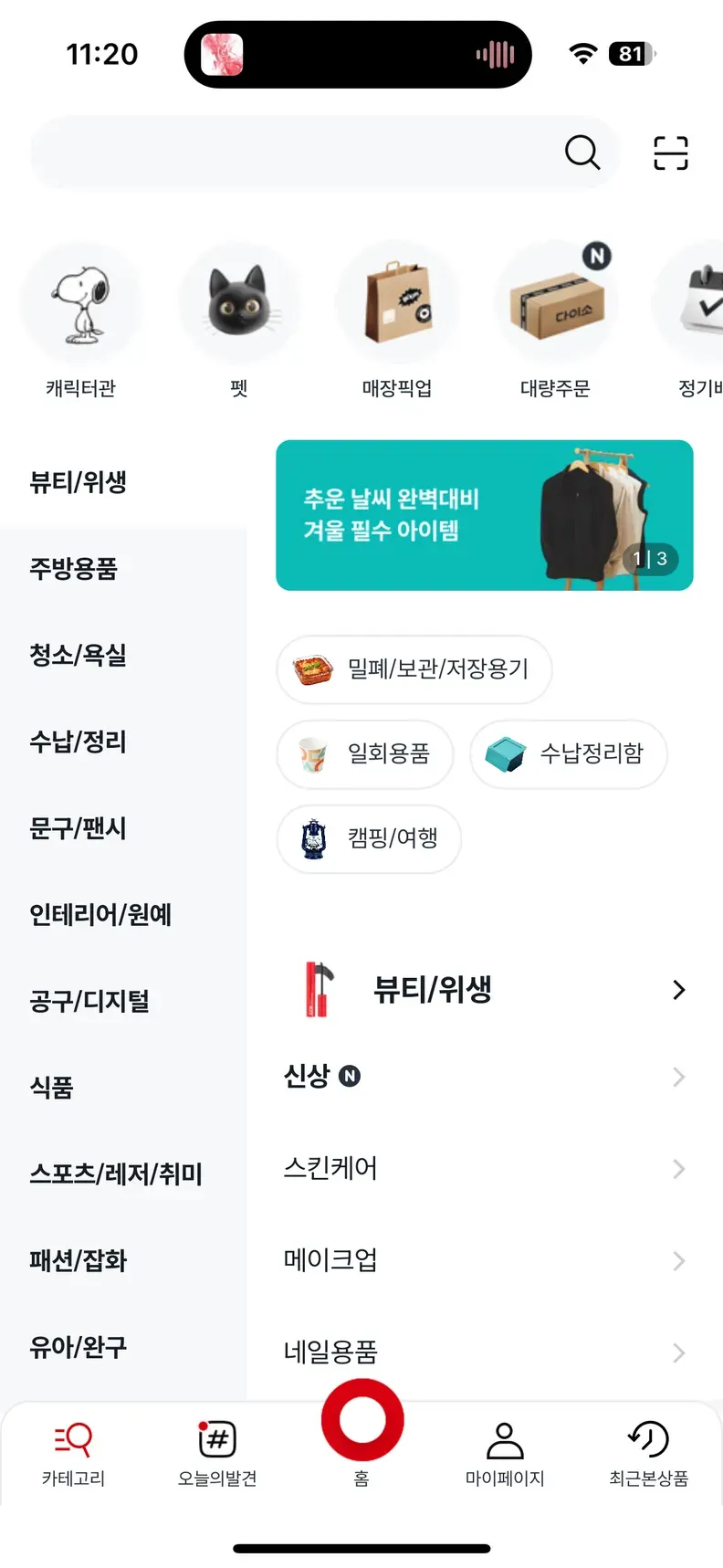Viewport: 723px width, 1568px height.
Task: Tap the 일회용품 chip
Action: [365, 754]
